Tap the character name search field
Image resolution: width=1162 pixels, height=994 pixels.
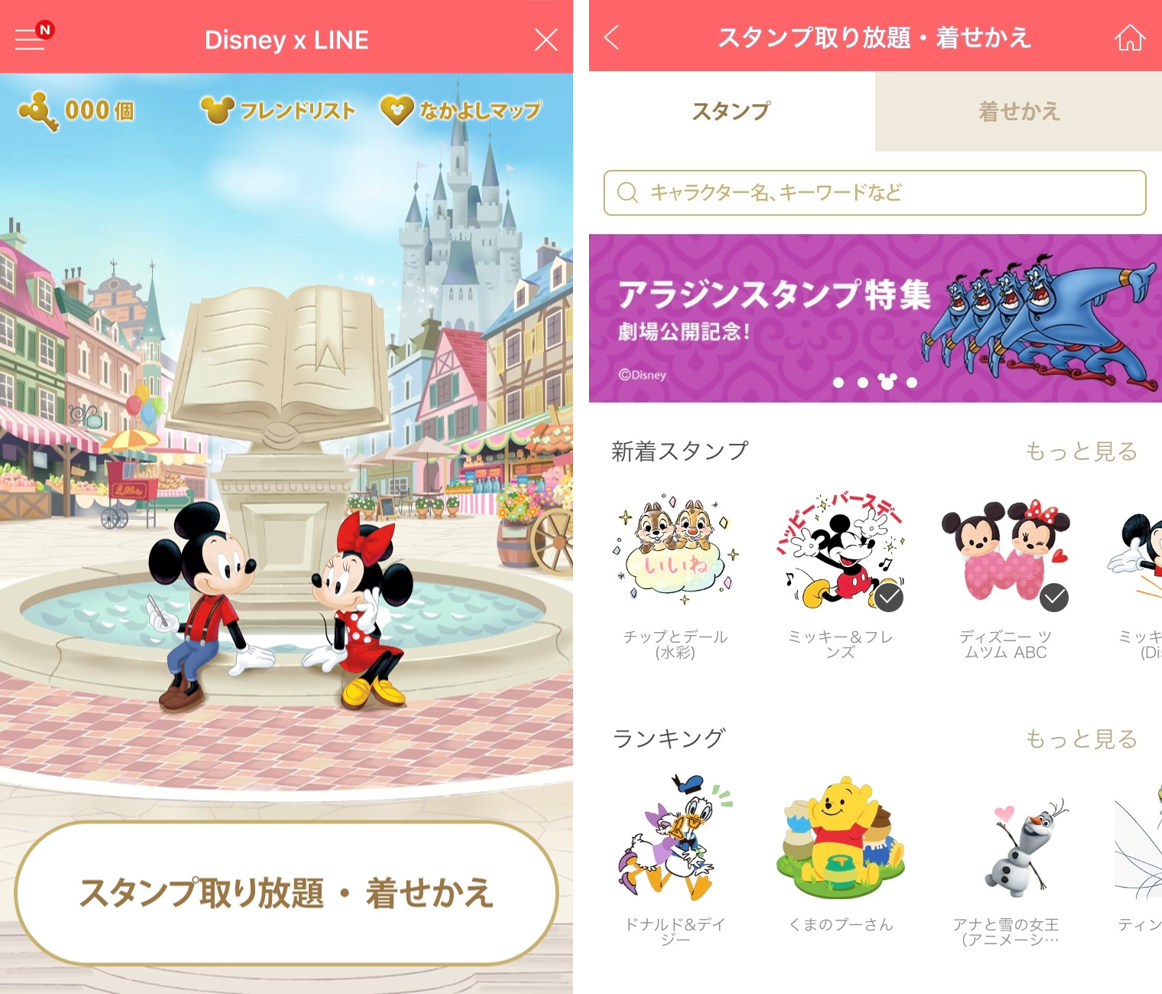[x=874, y=192]
